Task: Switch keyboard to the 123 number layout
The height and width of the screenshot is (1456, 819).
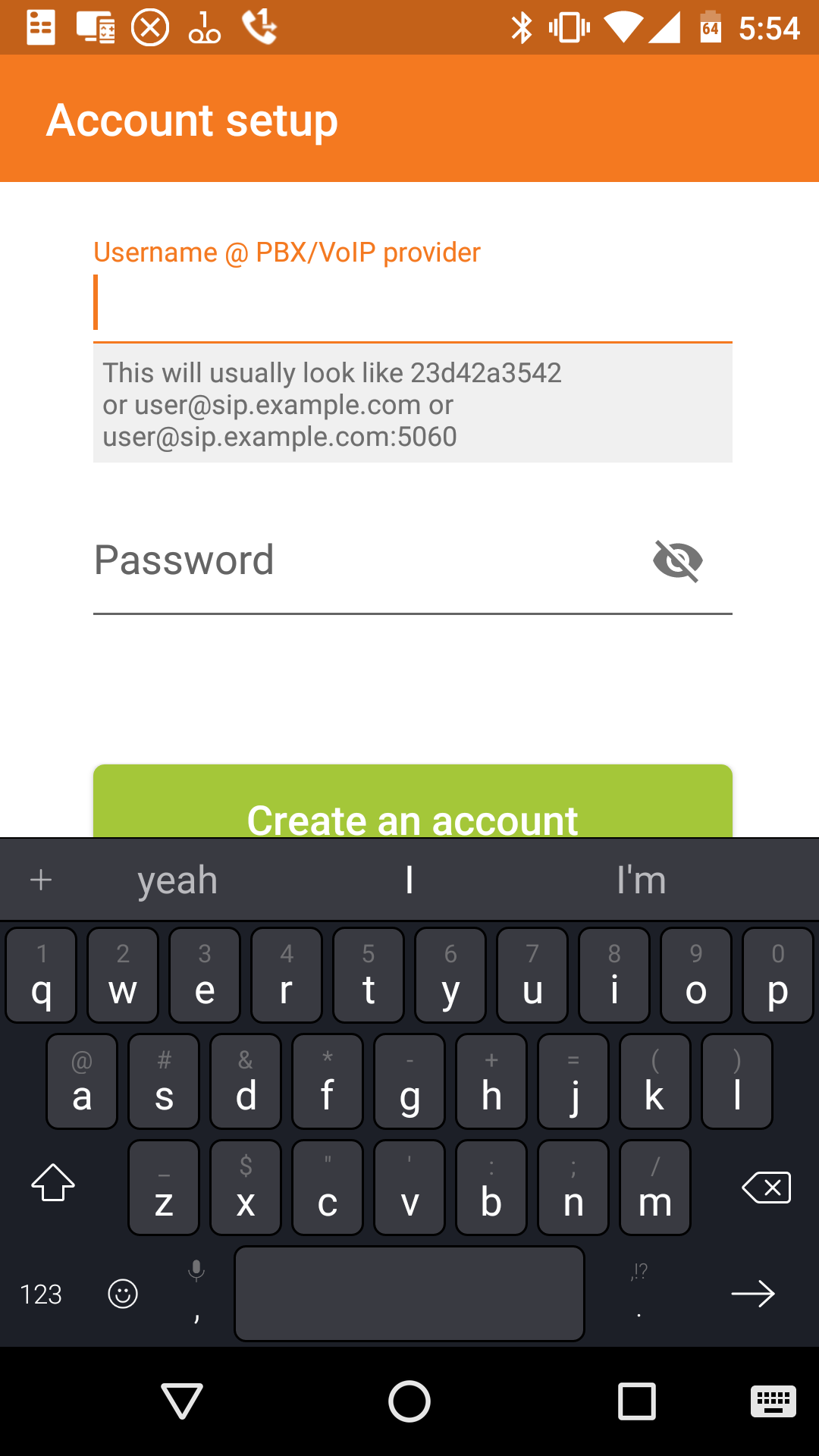Action: [x=41, y=1294]
